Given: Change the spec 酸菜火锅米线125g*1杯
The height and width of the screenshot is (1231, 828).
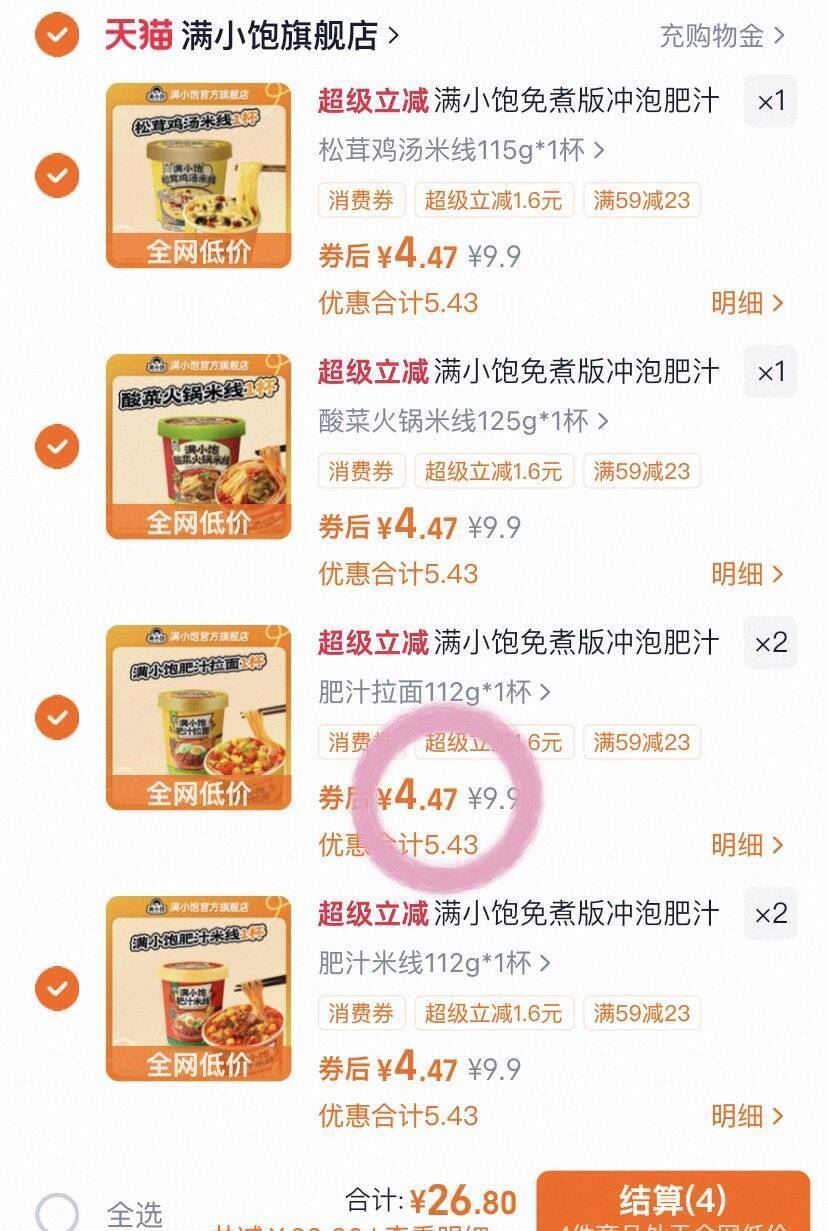Looking at the screenshot, I should point(462,421).
